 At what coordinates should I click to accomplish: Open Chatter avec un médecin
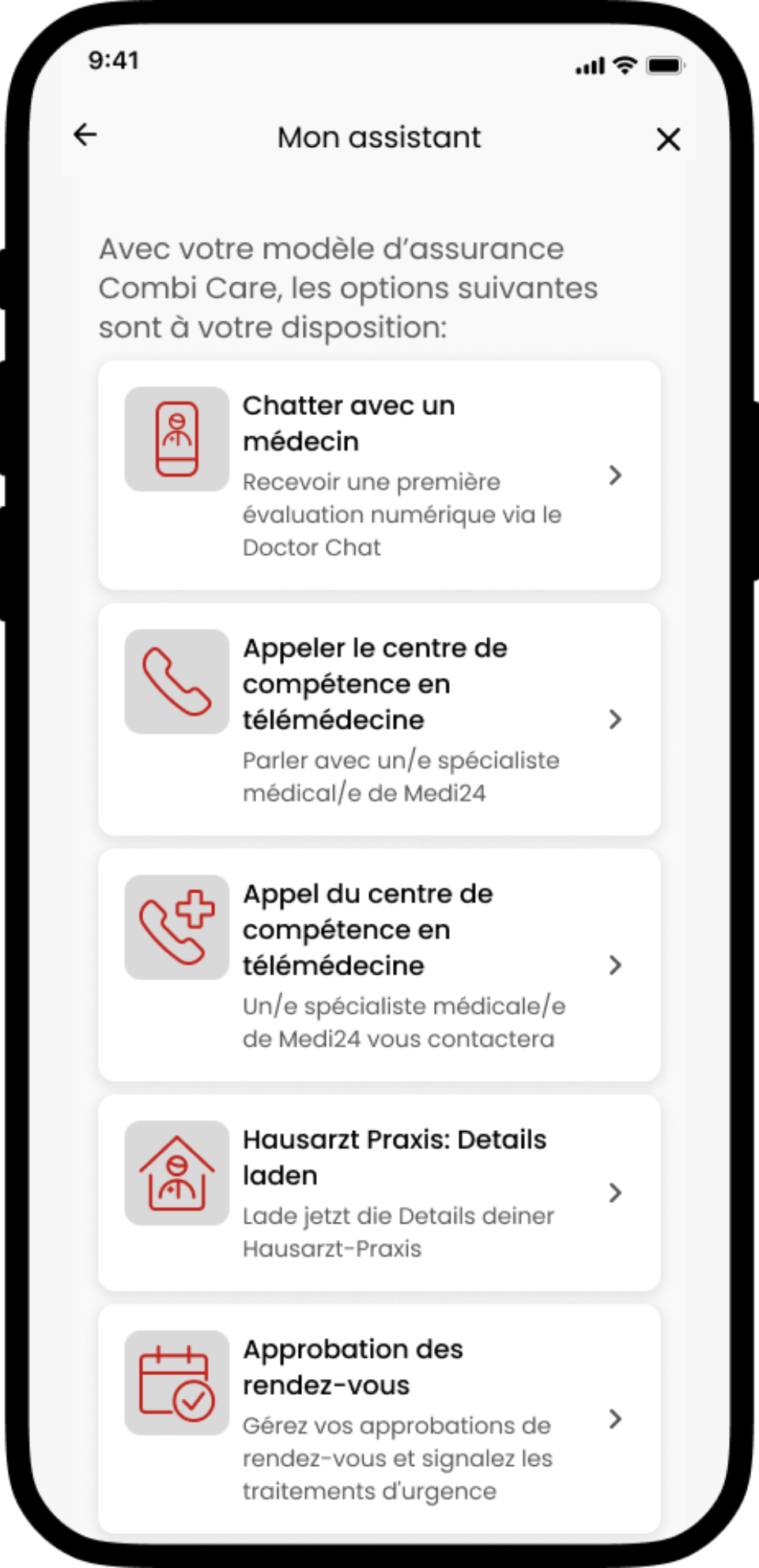tap(379, 475)
